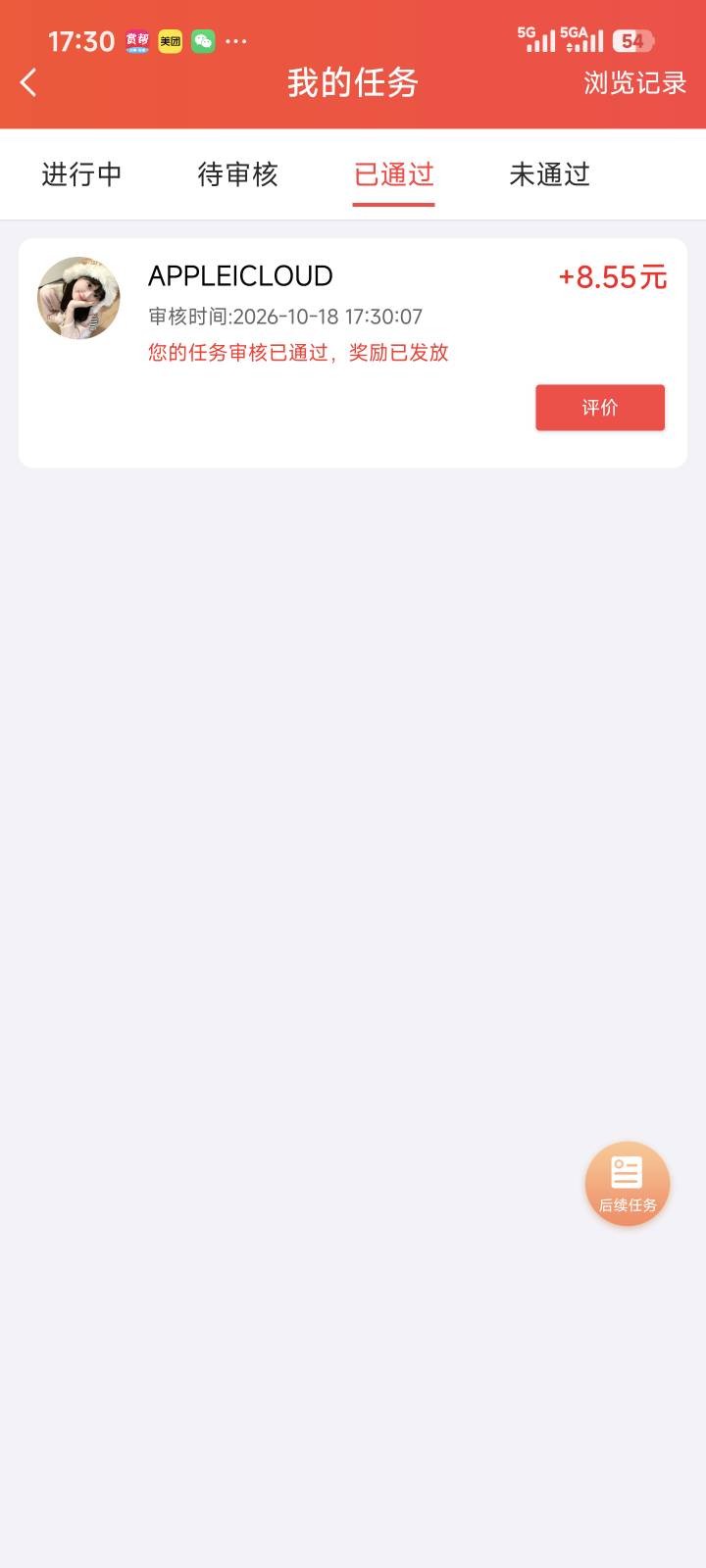Image resolution: width=706 pixels, height=1568 pixels.
Task: Open 浏览记录 browsing history
Action: [635, 83]
